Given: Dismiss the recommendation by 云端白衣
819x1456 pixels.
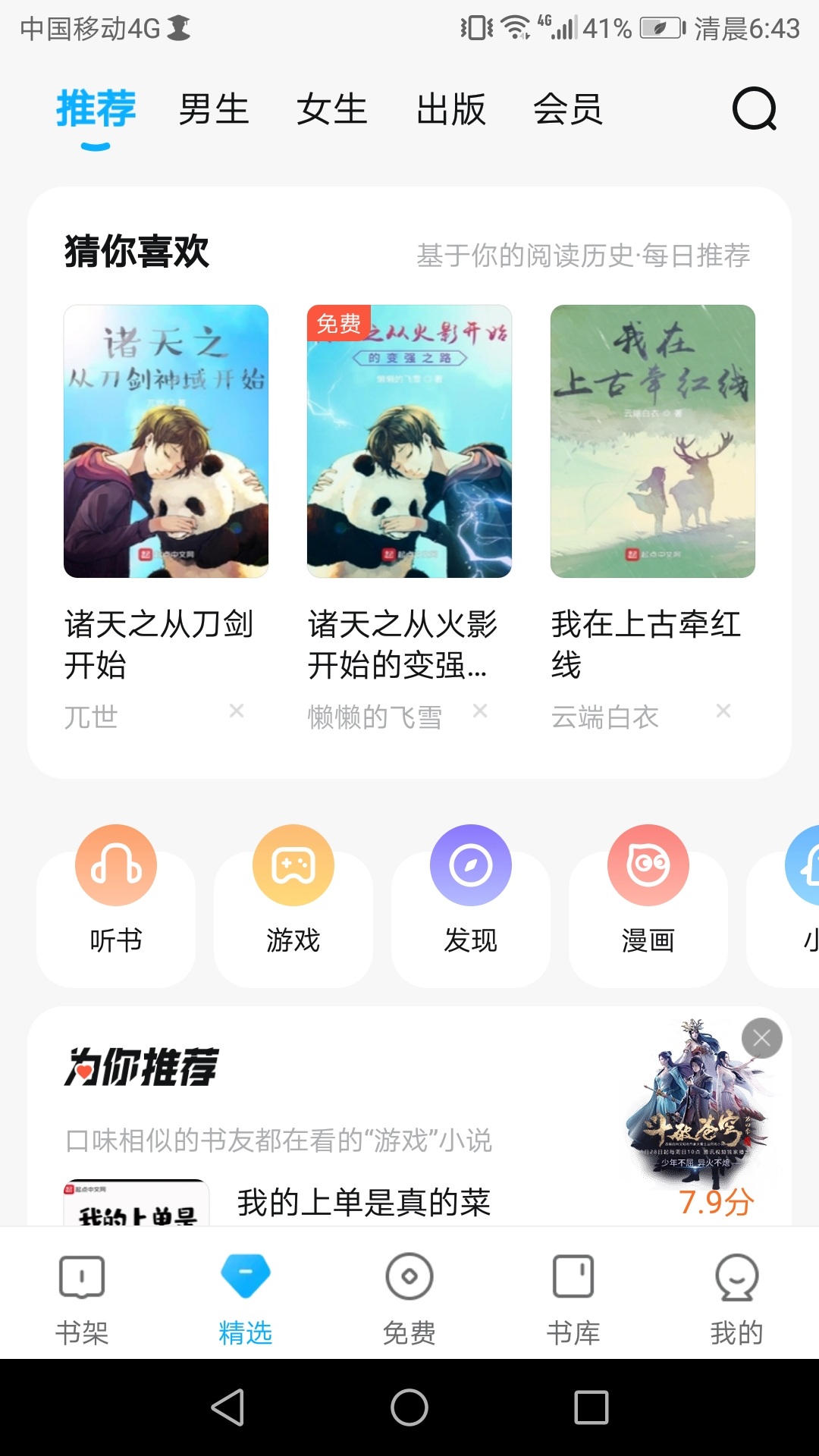Looking at the screenshot, I should 723,711.
